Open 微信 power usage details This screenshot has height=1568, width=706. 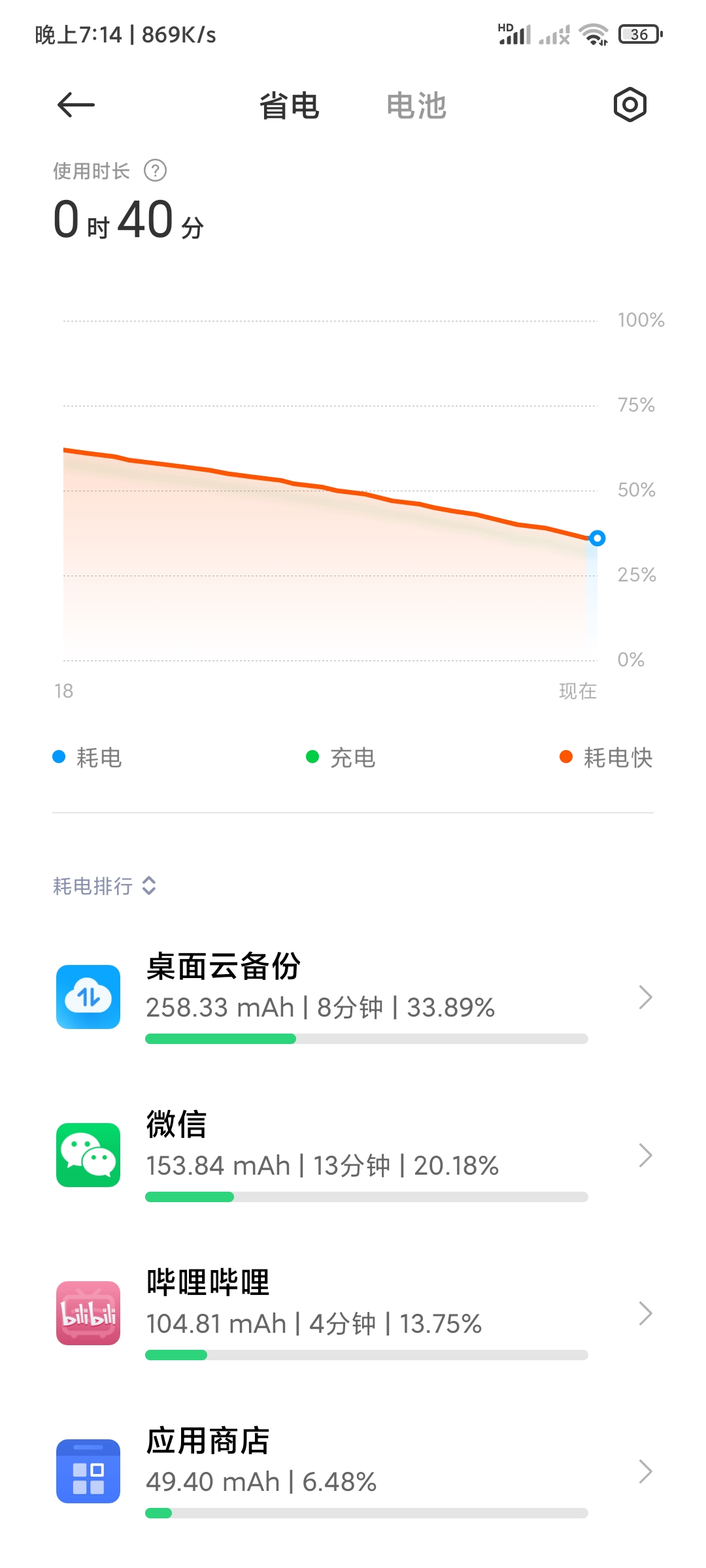pyautogui.click(x=353, y=1155)
